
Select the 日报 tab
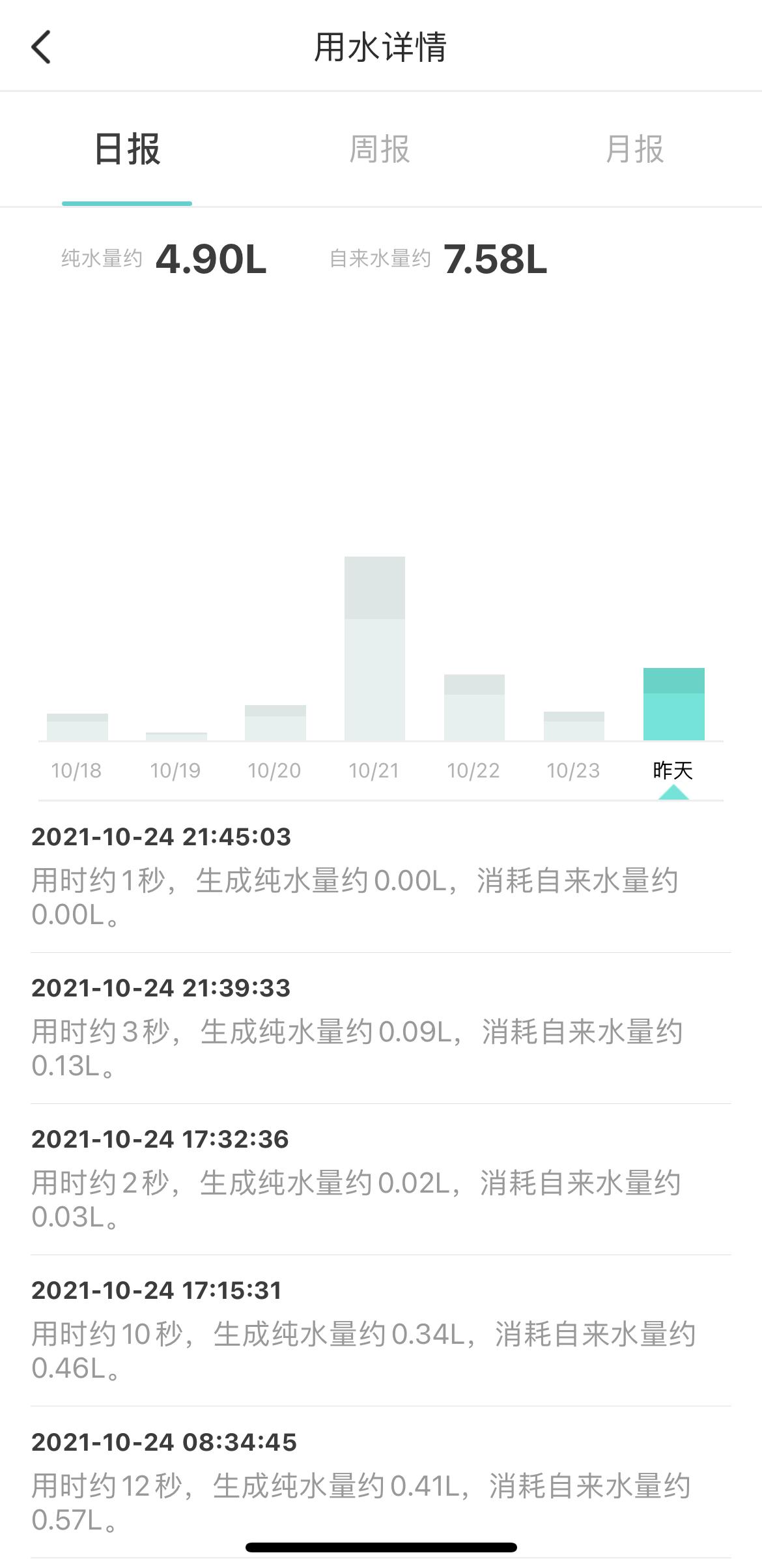(x=127, y=149)
